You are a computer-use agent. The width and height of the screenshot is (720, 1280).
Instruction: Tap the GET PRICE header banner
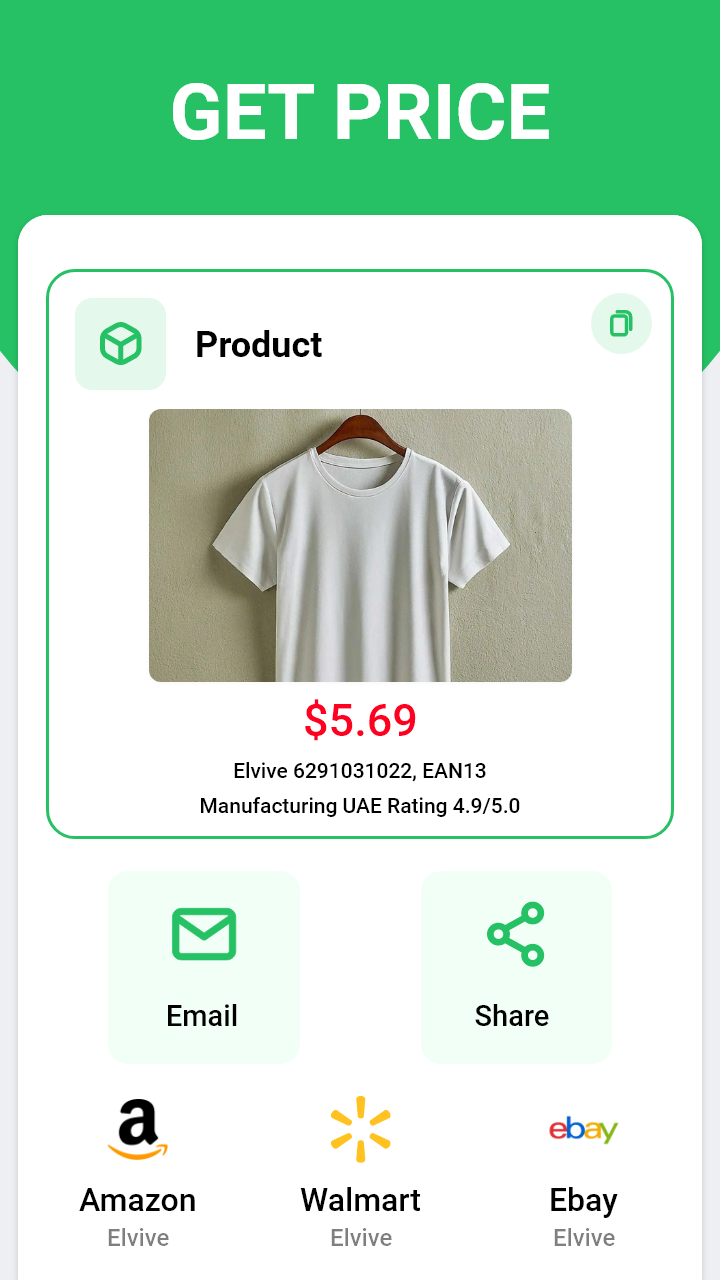360,112
